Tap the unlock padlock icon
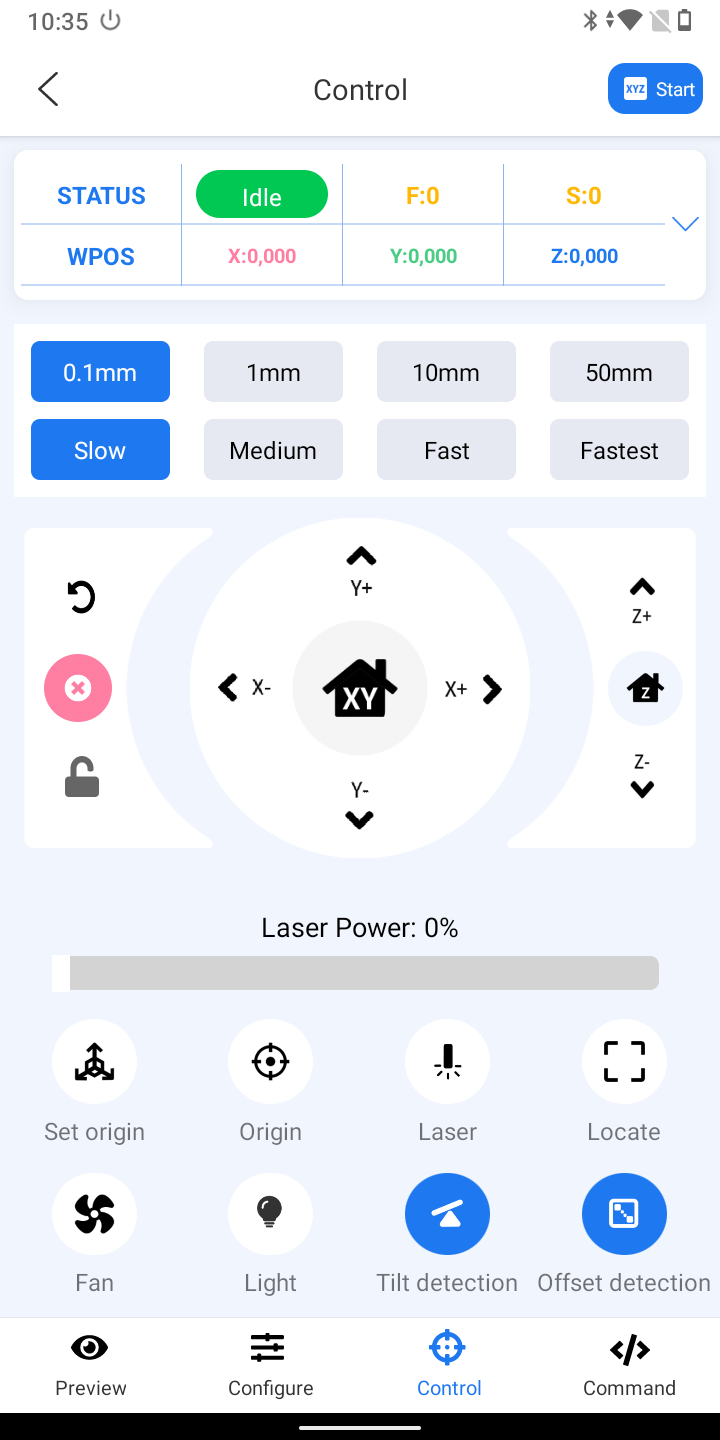The height and width of the screenshot is (1440, 720). pyautogui.click(x=82, y=777)
